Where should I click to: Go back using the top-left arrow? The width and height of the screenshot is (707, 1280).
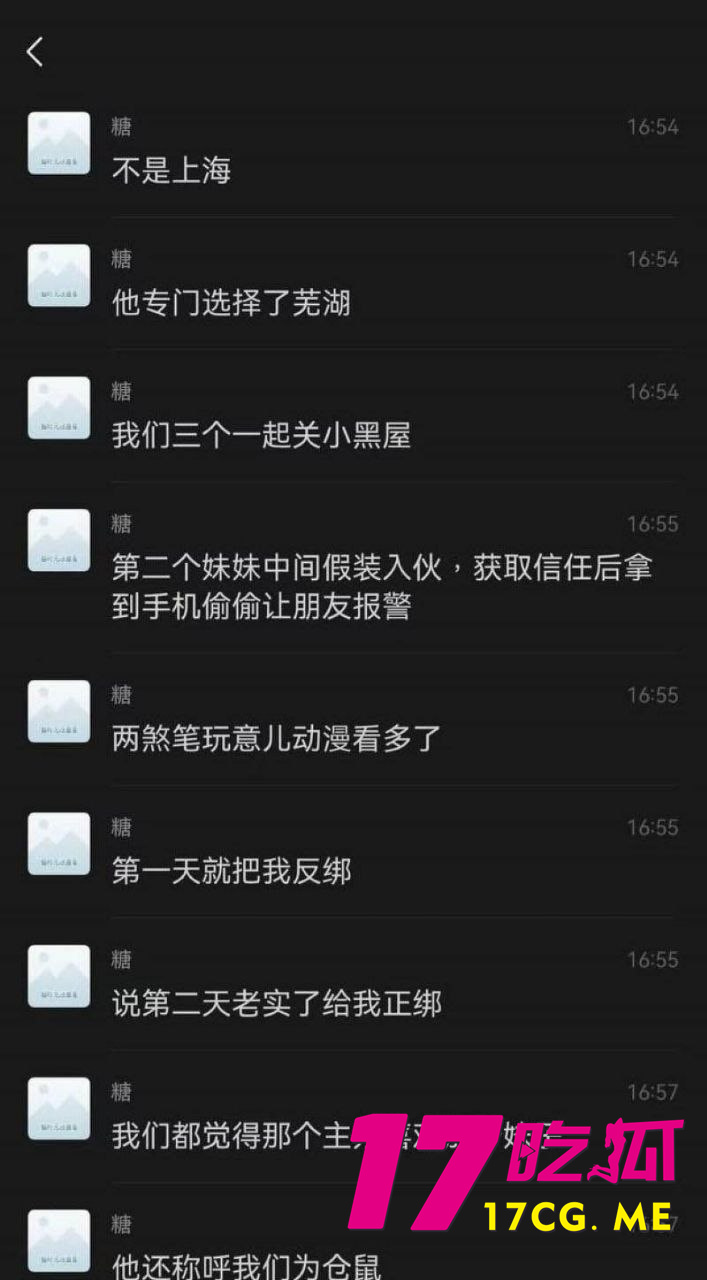pyautogui.click(x=36, y=52)
